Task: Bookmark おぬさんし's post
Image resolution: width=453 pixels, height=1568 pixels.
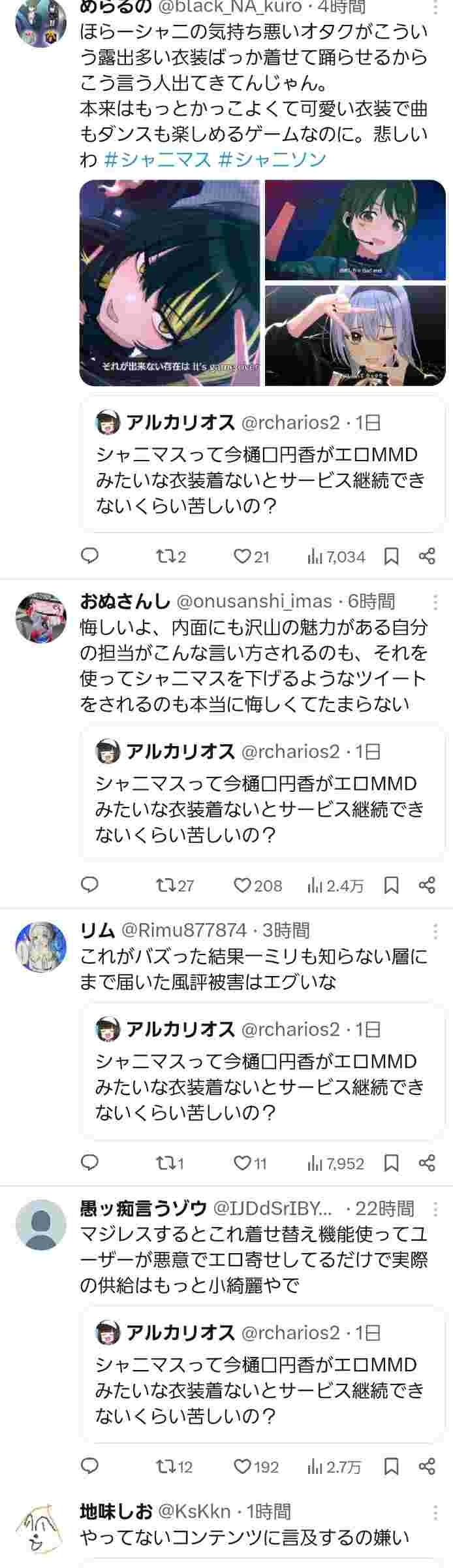Action: 391,885
